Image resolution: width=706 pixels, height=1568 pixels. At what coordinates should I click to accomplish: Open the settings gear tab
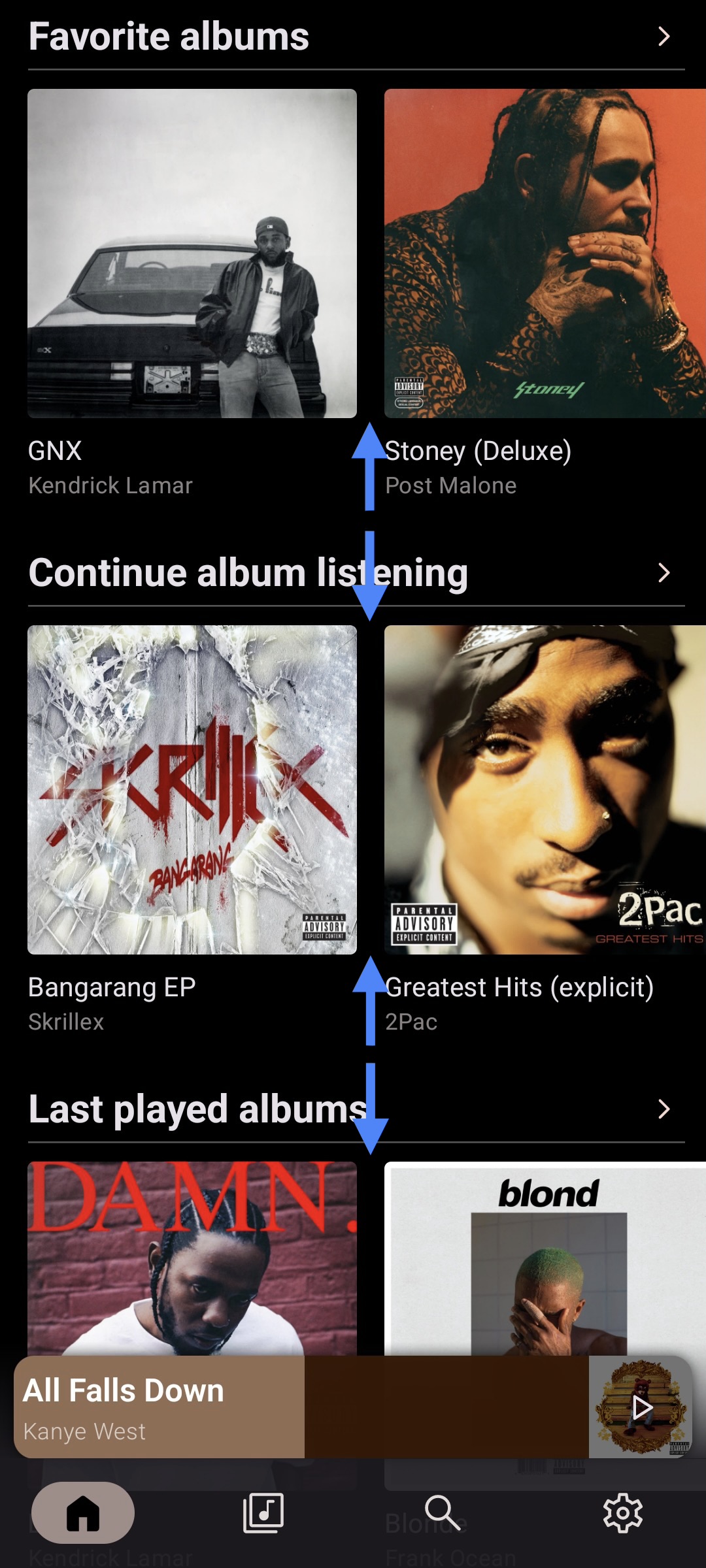pyautogui.click(x=622, y=1512)
